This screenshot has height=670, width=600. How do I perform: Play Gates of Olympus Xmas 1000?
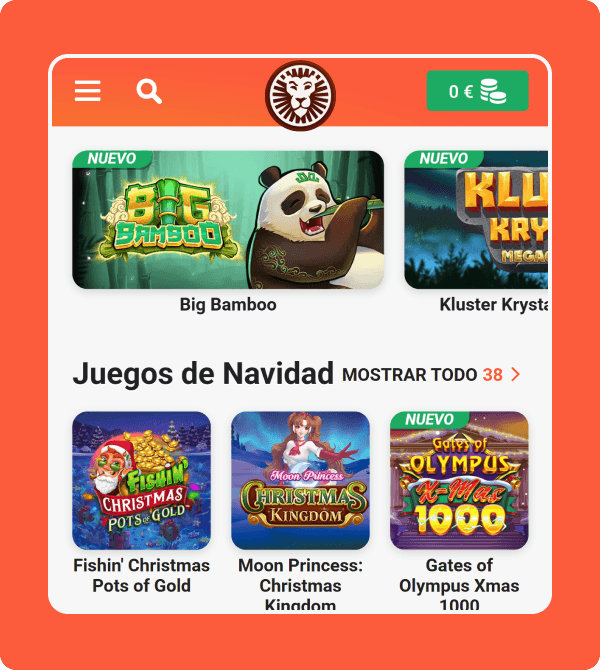459,480
